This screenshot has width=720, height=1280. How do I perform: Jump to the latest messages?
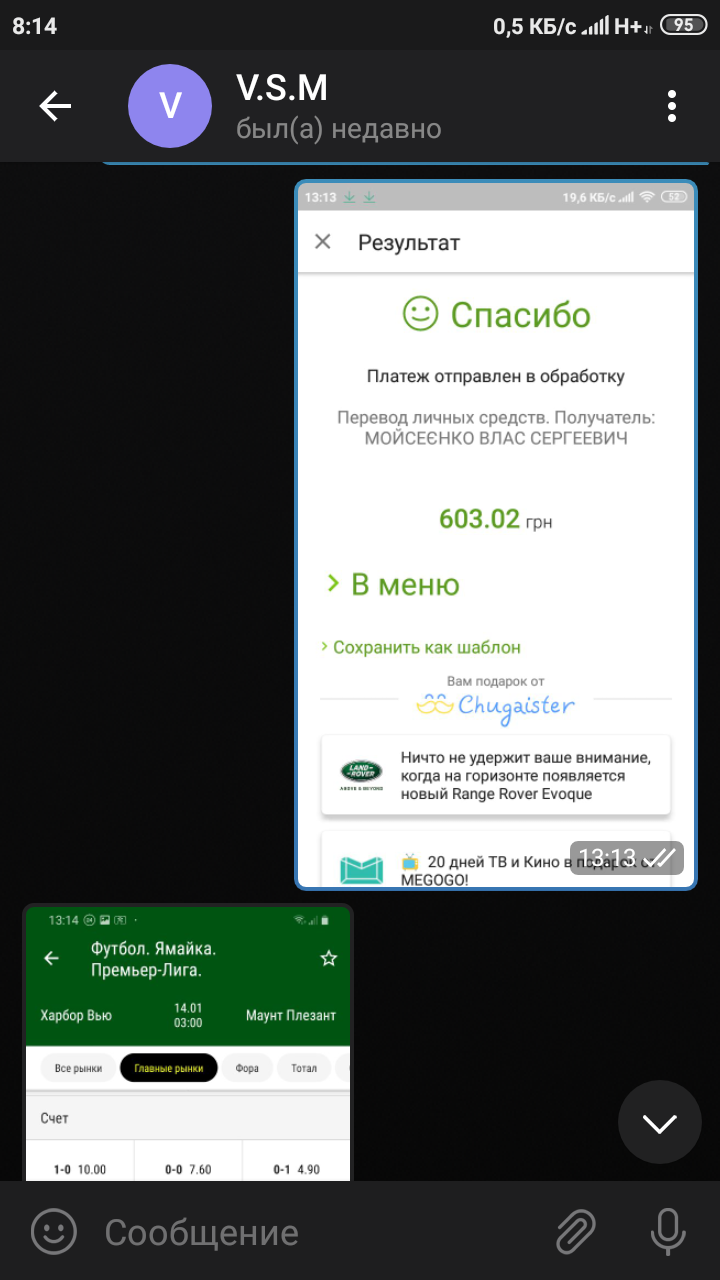tap(660, 1122)
